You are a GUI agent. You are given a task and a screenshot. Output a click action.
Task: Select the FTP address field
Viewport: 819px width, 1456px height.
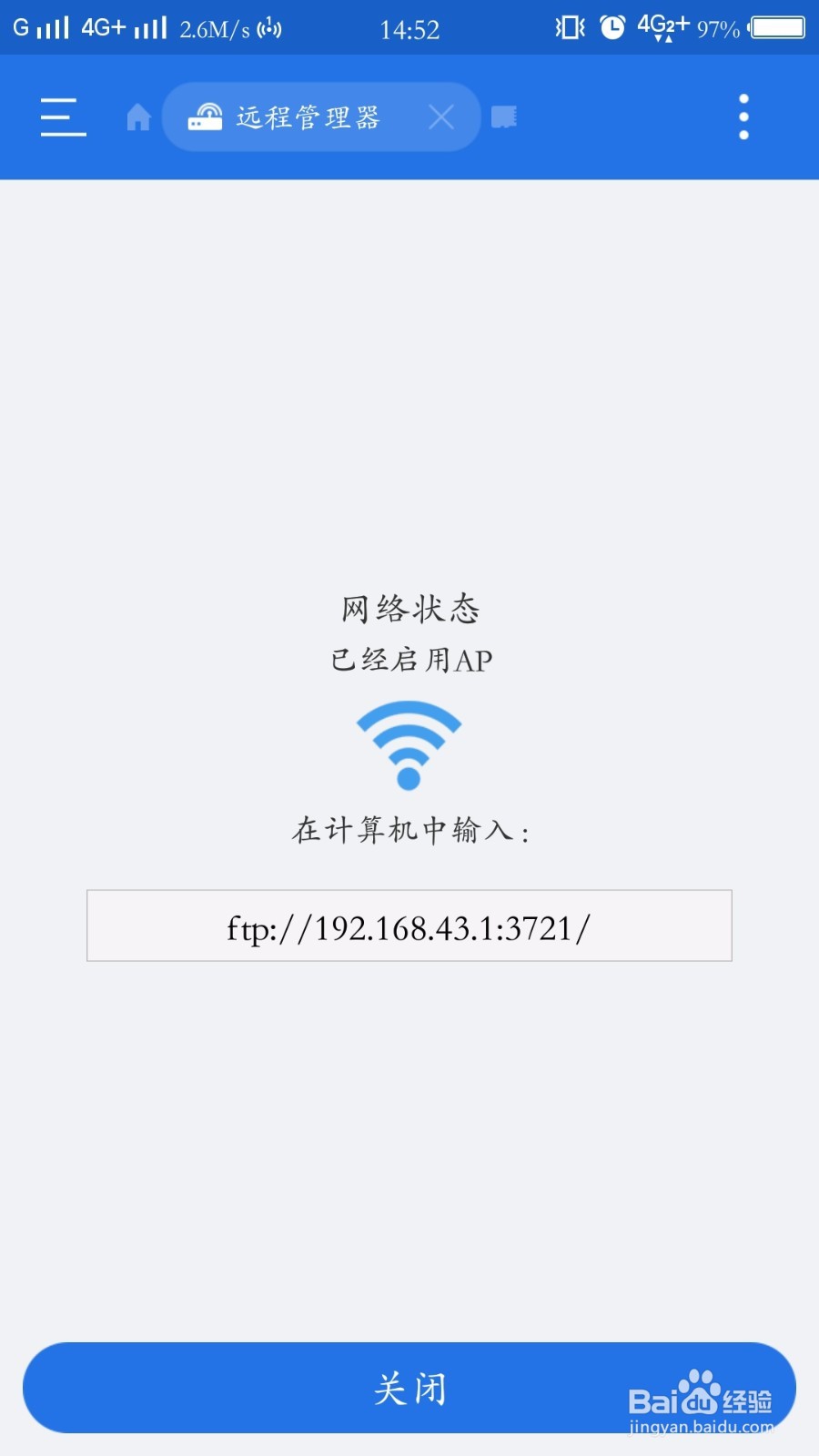click(x=409, y=925)
